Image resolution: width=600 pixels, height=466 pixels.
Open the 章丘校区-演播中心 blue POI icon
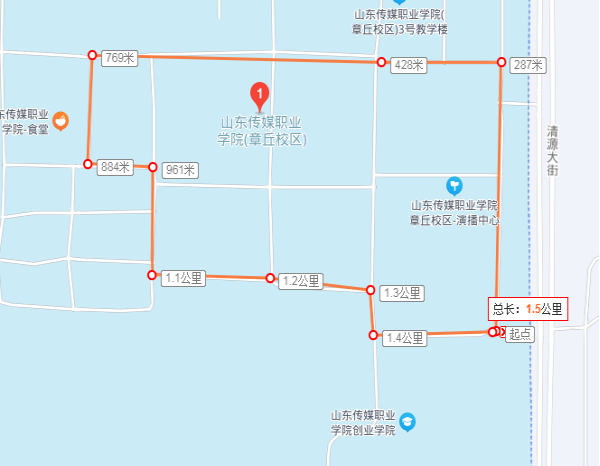click(455, 185)
